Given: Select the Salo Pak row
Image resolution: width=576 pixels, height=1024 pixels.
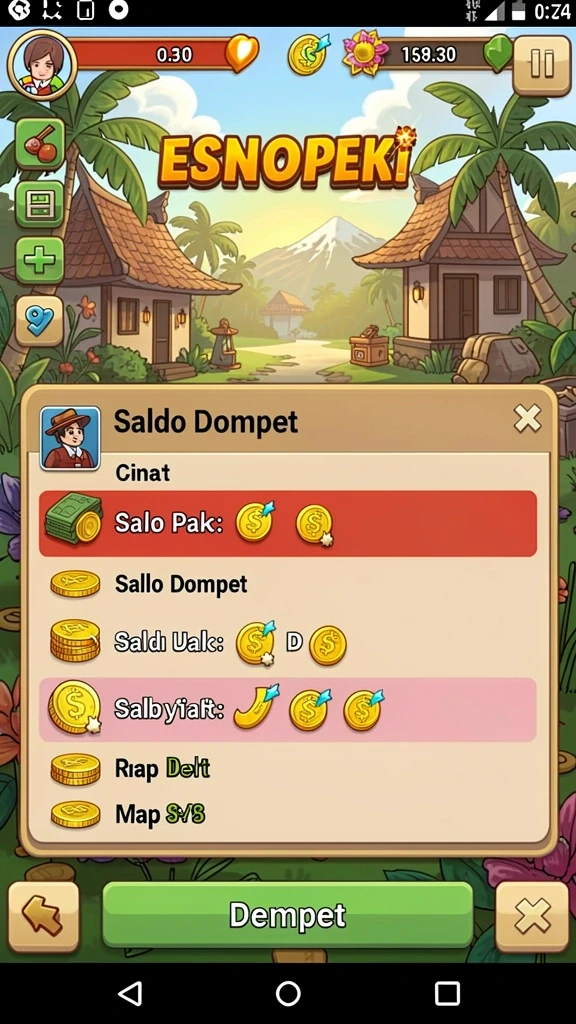Looking at the screenshot, I should click(288, 524).
